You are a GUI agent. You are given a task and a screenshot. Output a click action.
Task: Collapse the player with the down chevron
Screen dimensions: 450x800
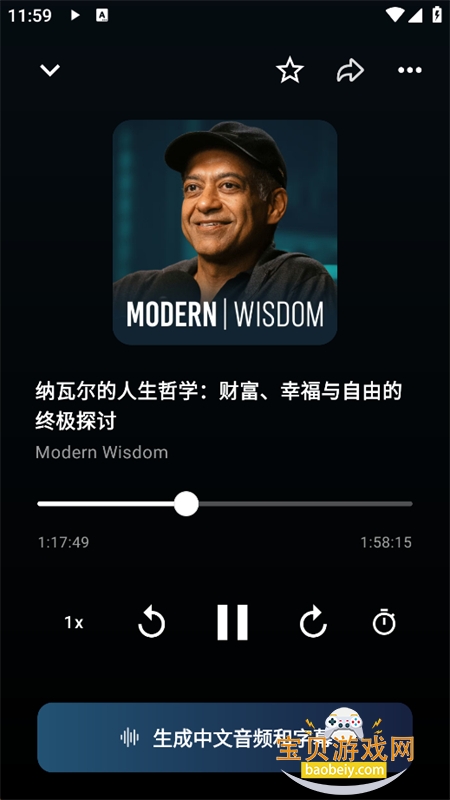[x=50, y=70]
